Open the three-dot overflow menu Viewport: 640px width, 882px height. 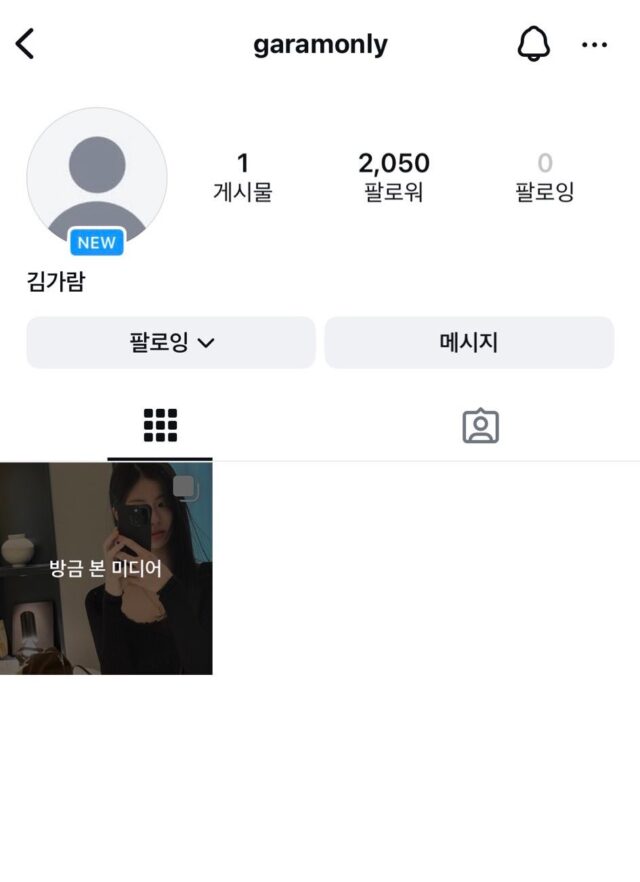[x=594, y=45]
